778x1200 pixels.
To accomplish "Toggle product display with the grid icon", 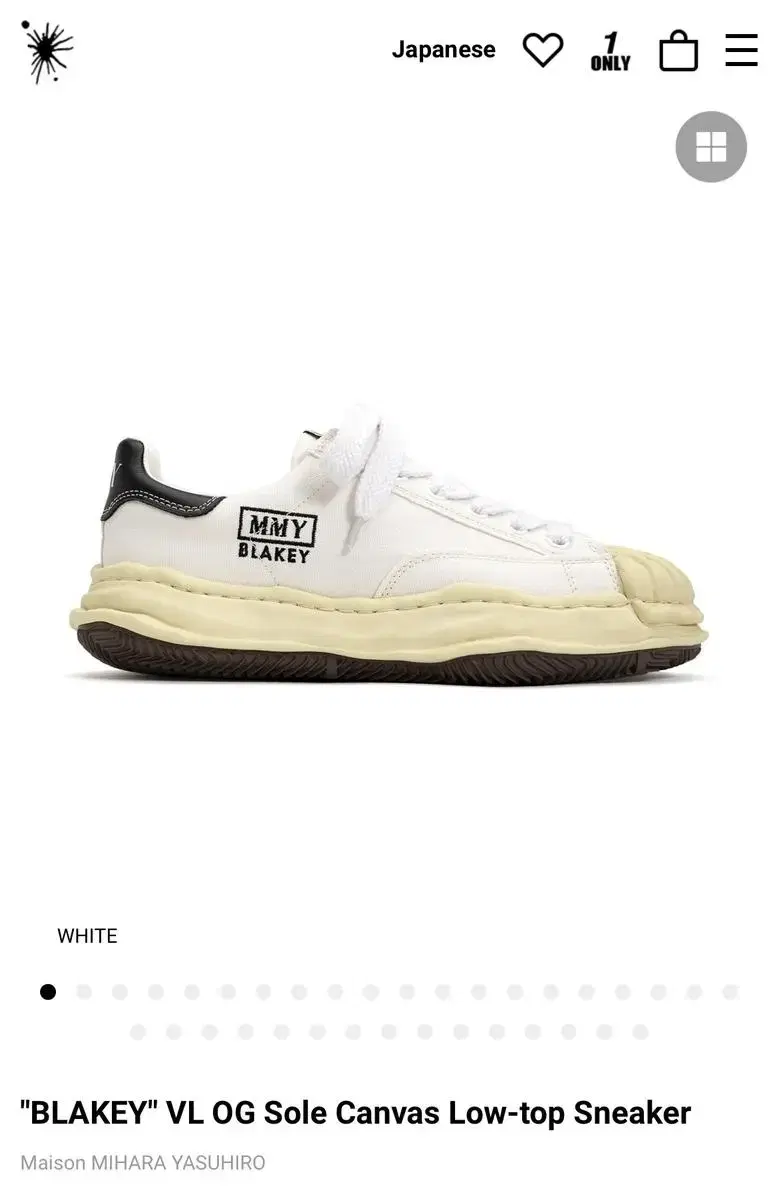I will pos(711,146).
